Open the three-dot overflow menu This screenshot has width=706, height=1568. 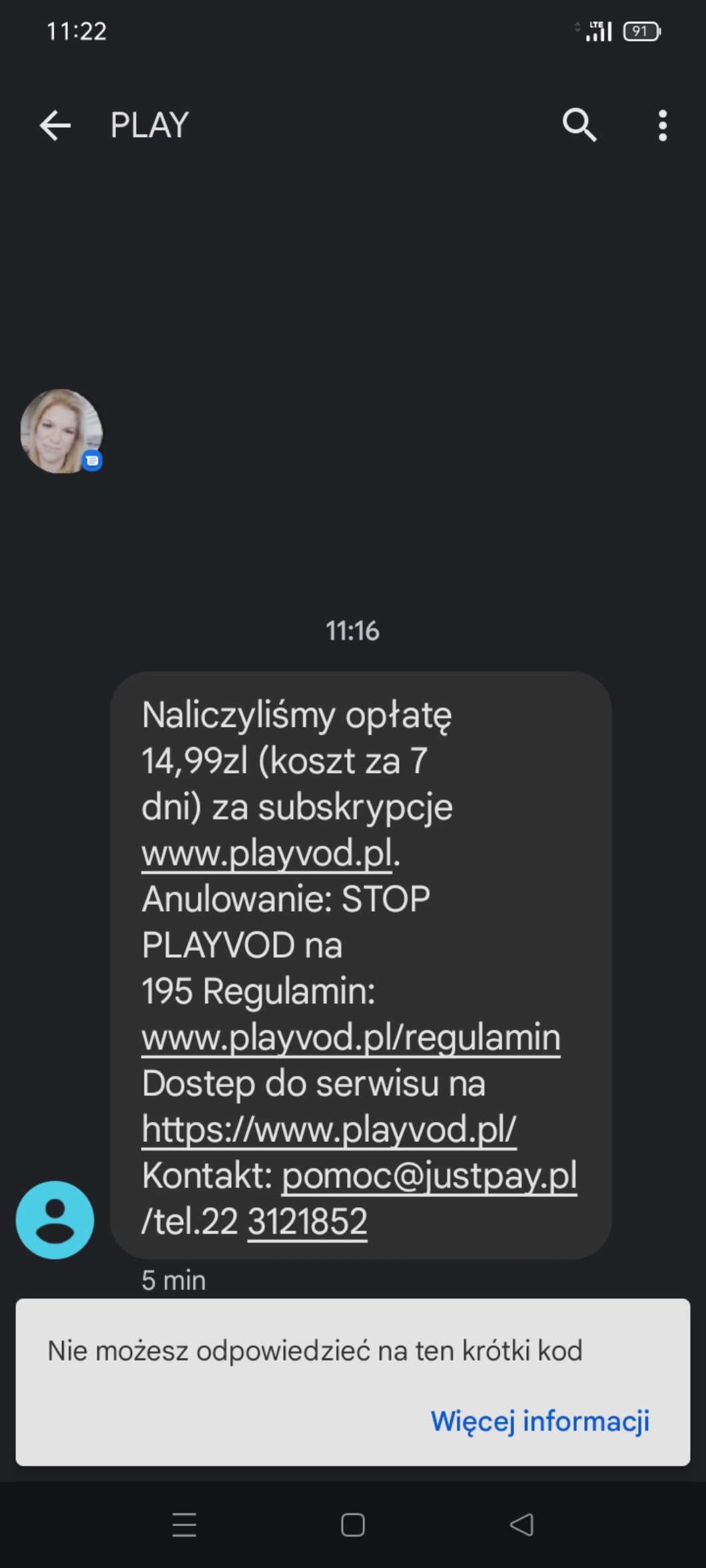click(662, 125)
